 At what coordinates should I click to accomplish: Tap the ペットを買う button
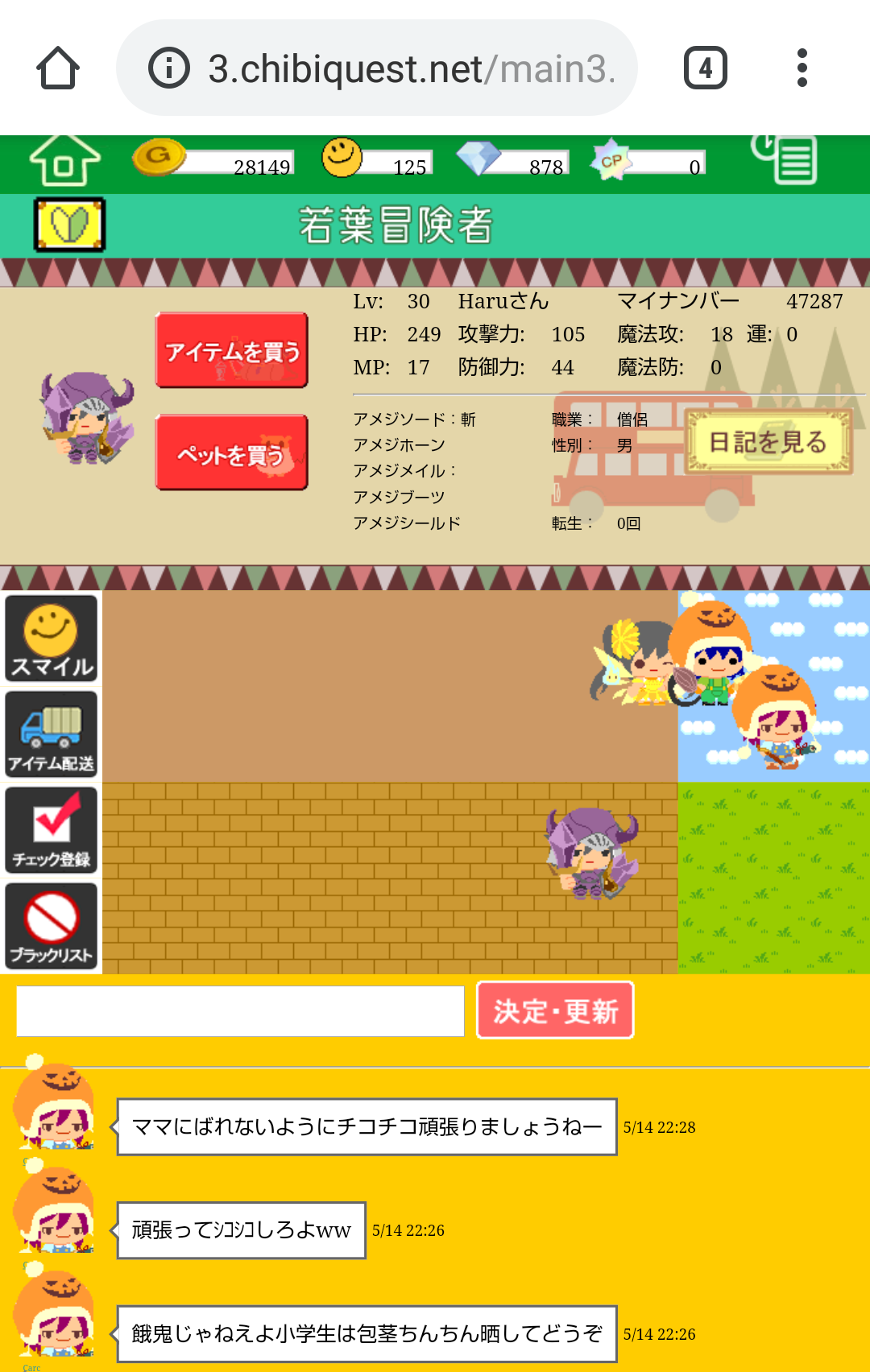(x=232, y=453)
